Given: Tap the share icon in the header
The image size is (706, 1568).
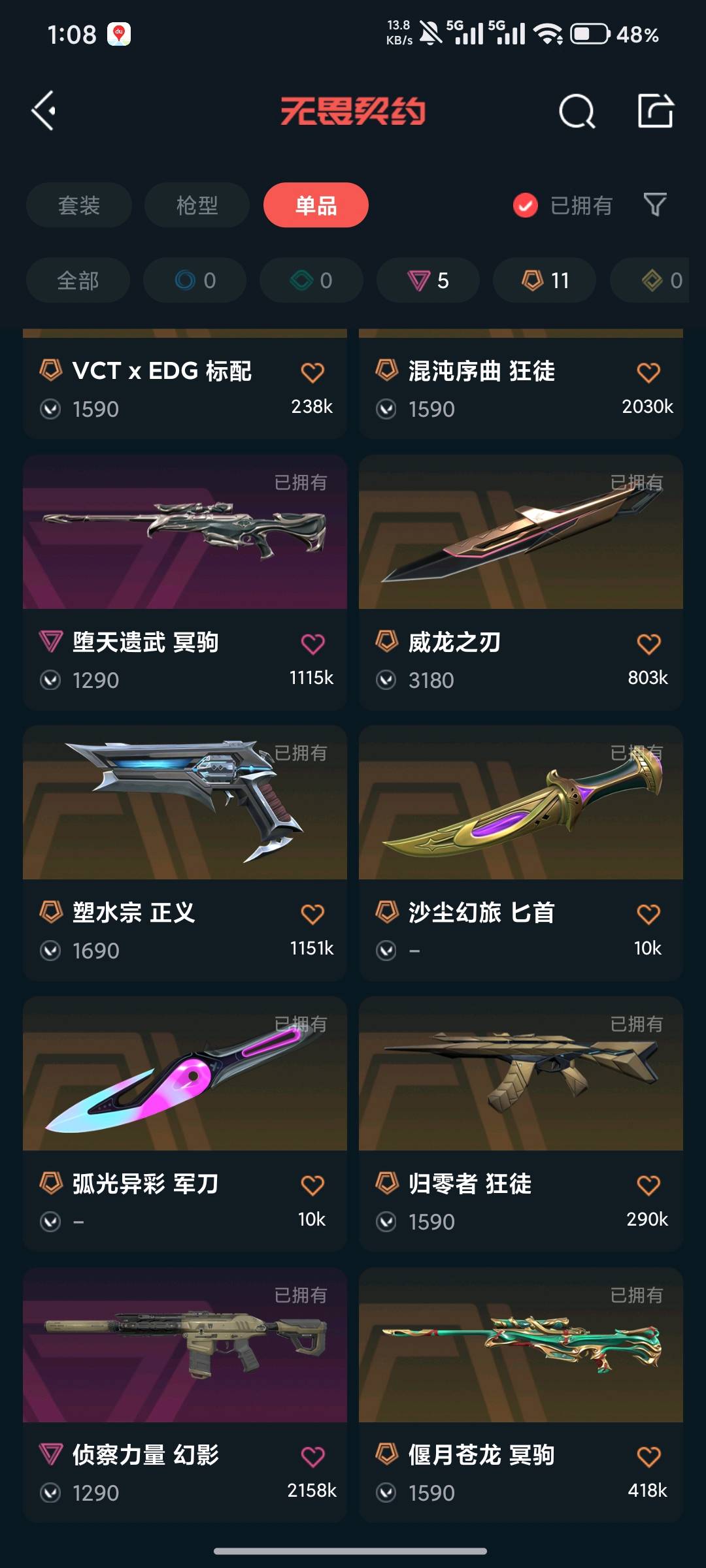Looking at the screenshot, I should [655, 110].
